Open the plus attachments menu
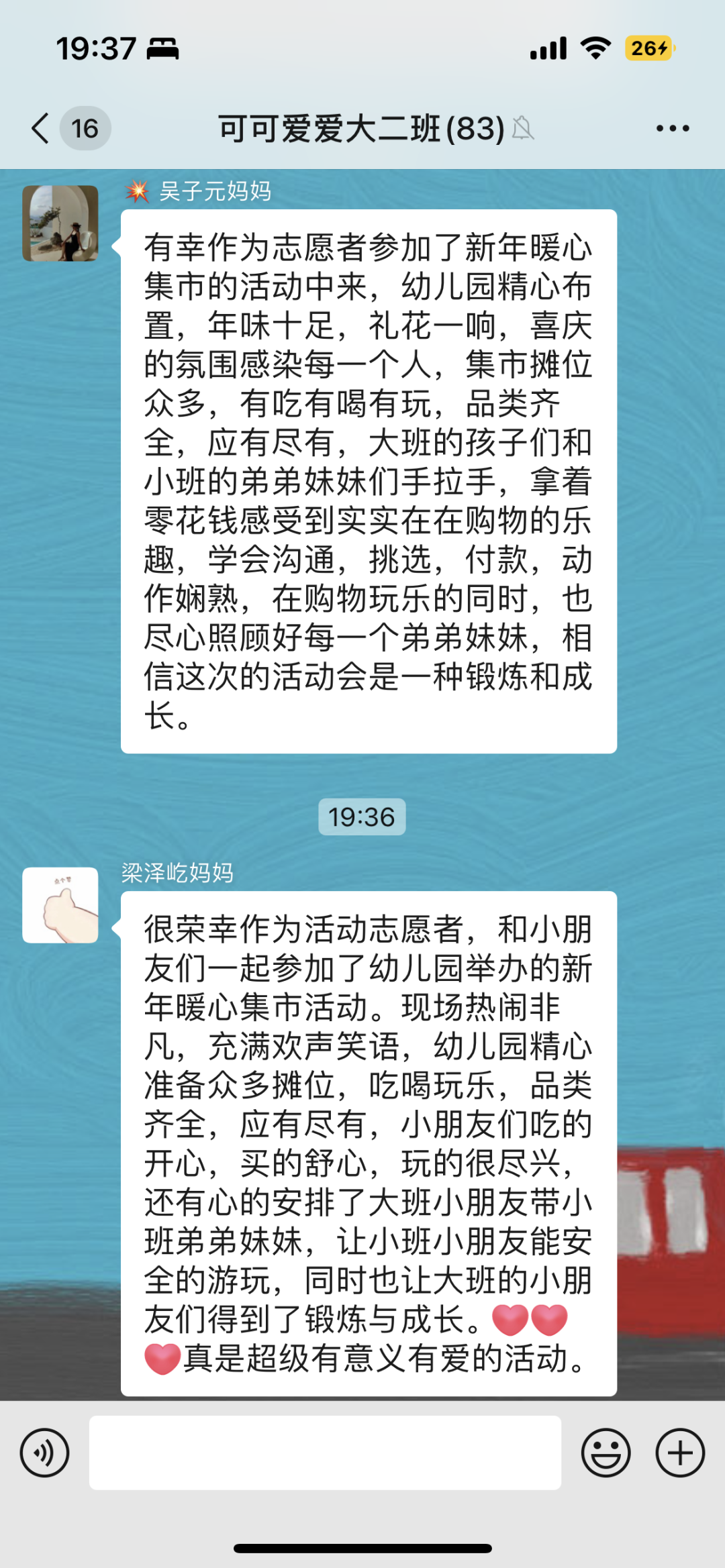This screenshot has height=1568, width=725. click(x=679, y=1453)
